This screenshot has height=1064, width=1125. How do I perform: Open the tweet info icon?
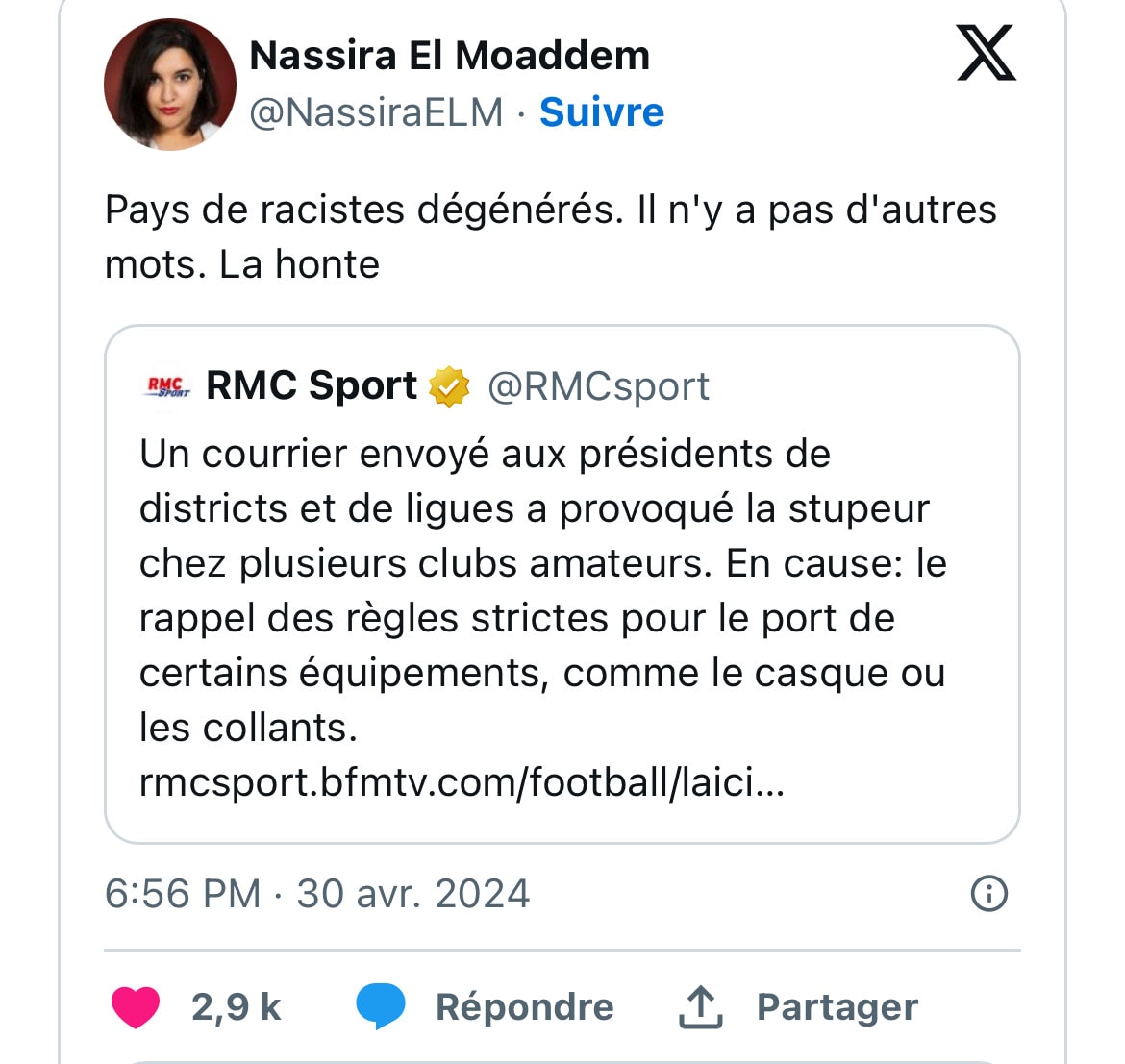coord(989,894)
